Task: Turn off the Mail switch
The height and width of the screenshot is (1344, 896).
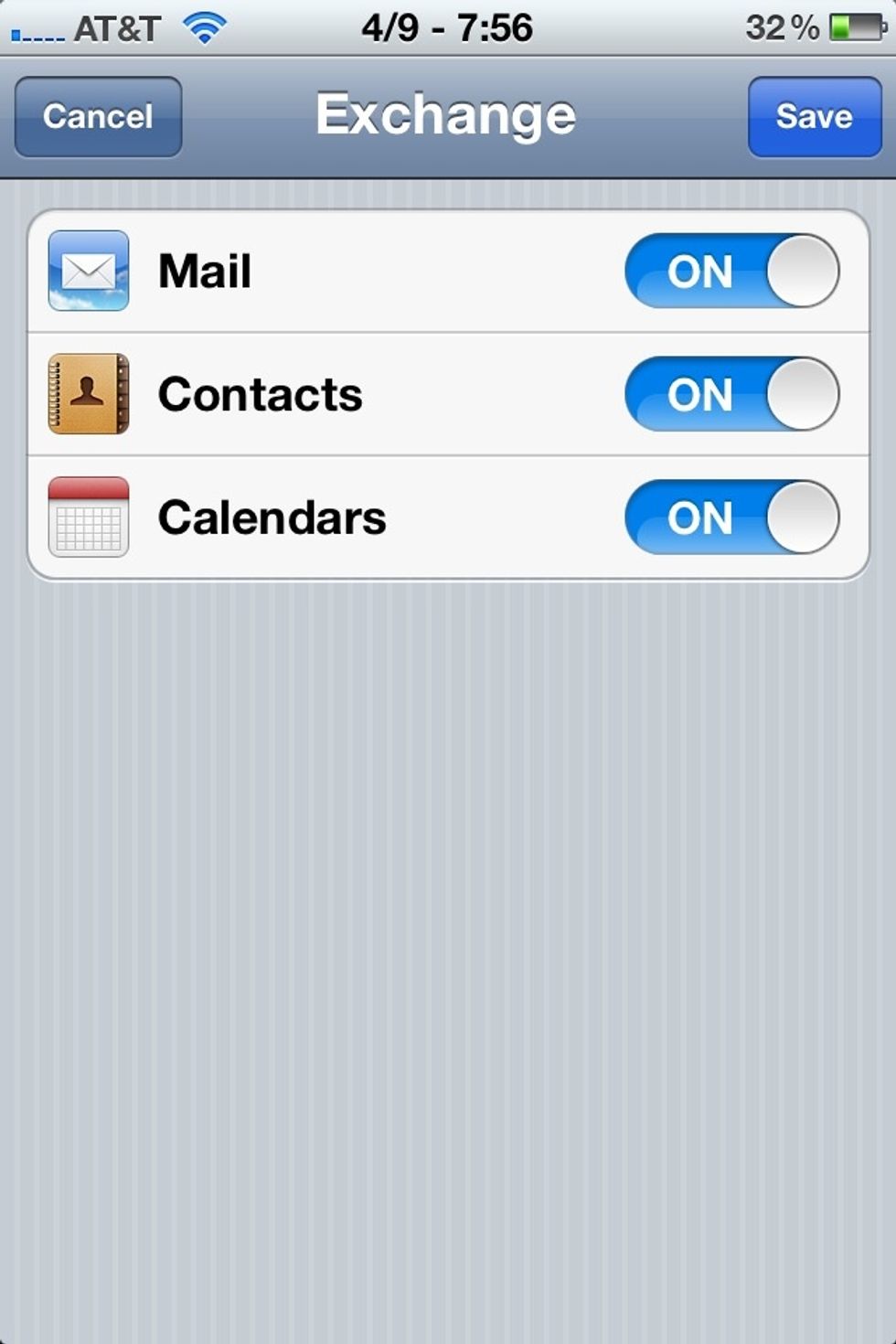Action: coord(731,271)
